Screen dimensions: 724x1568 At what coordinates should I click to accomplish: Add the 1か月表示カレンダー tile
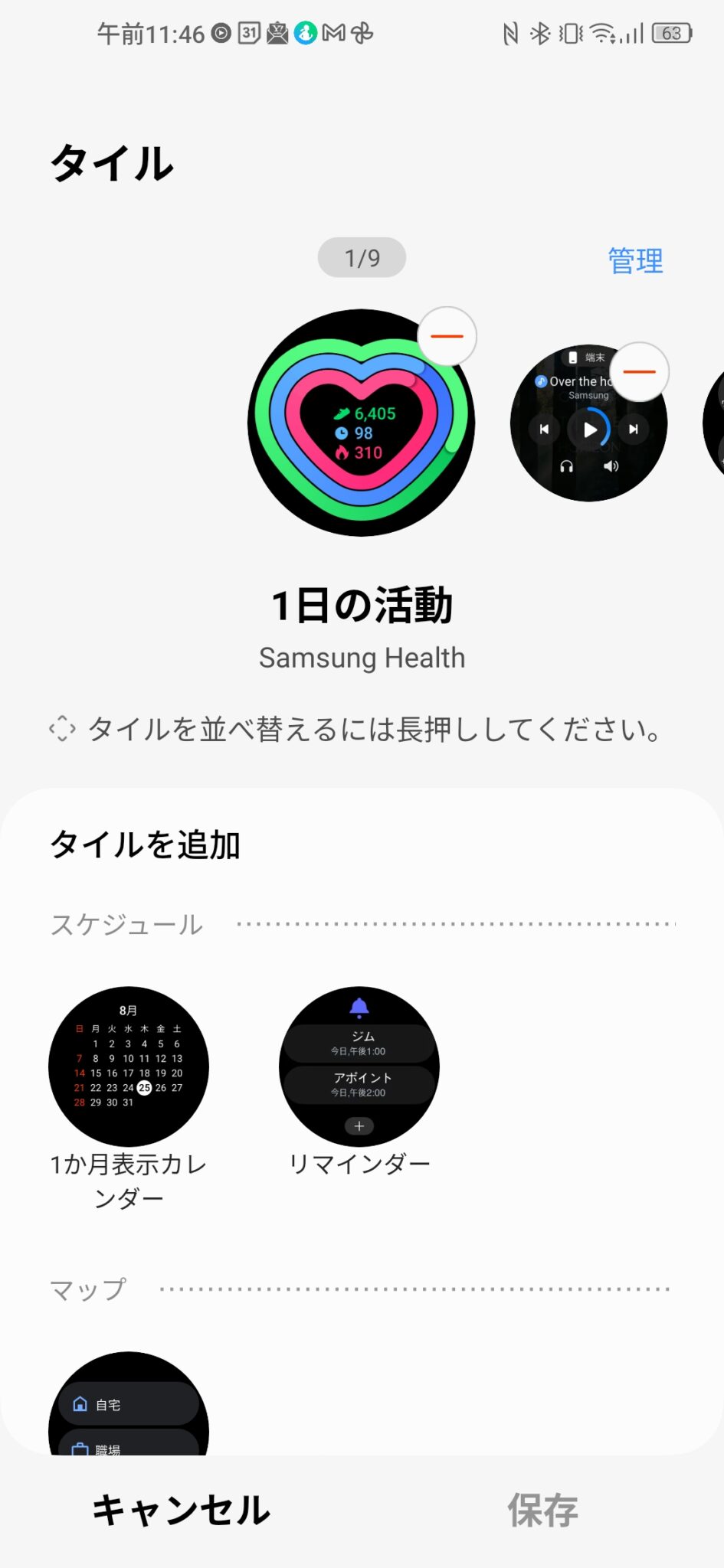click(x=129, y=1067)
